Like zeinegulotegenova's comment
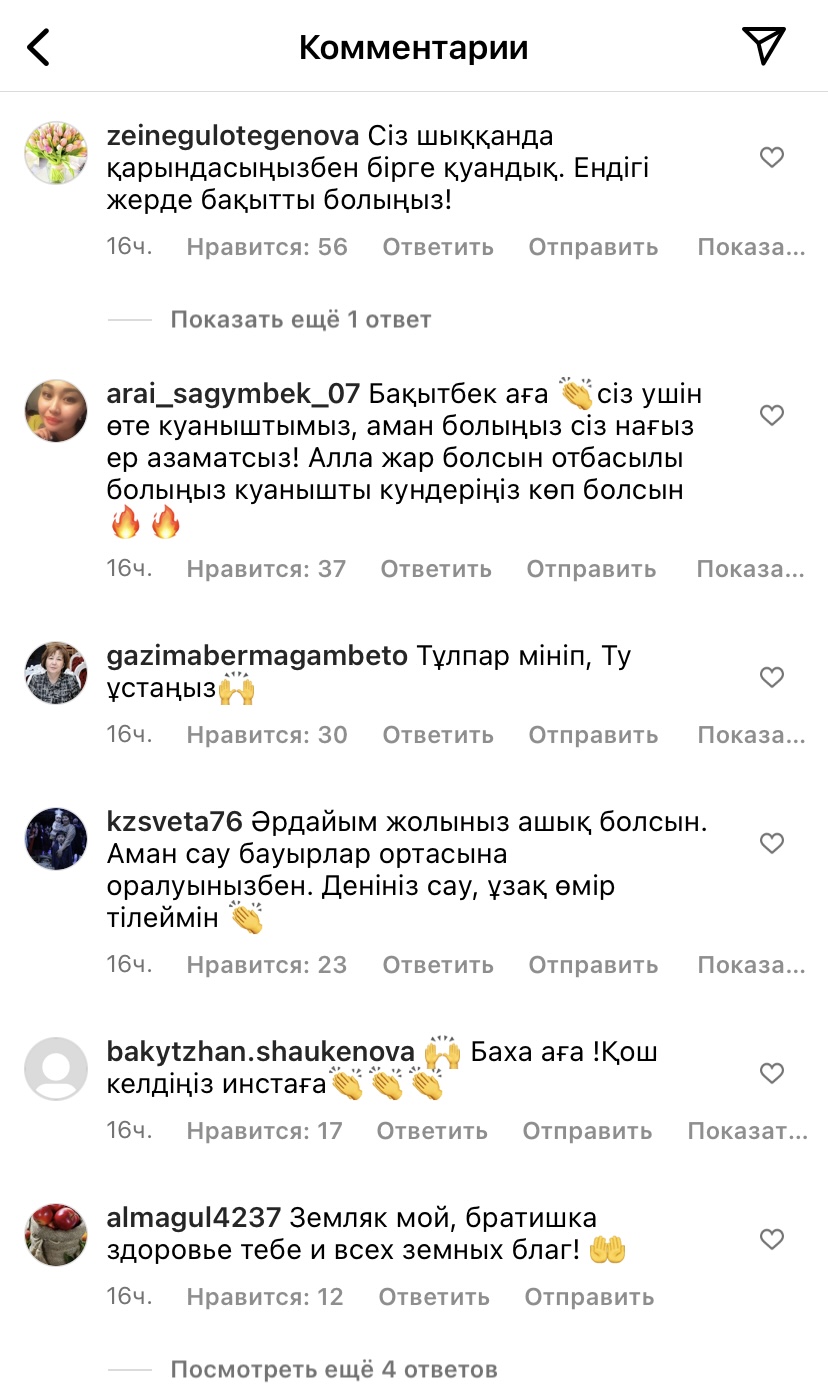The image size is (828, 1396). (x=772, y=157)
